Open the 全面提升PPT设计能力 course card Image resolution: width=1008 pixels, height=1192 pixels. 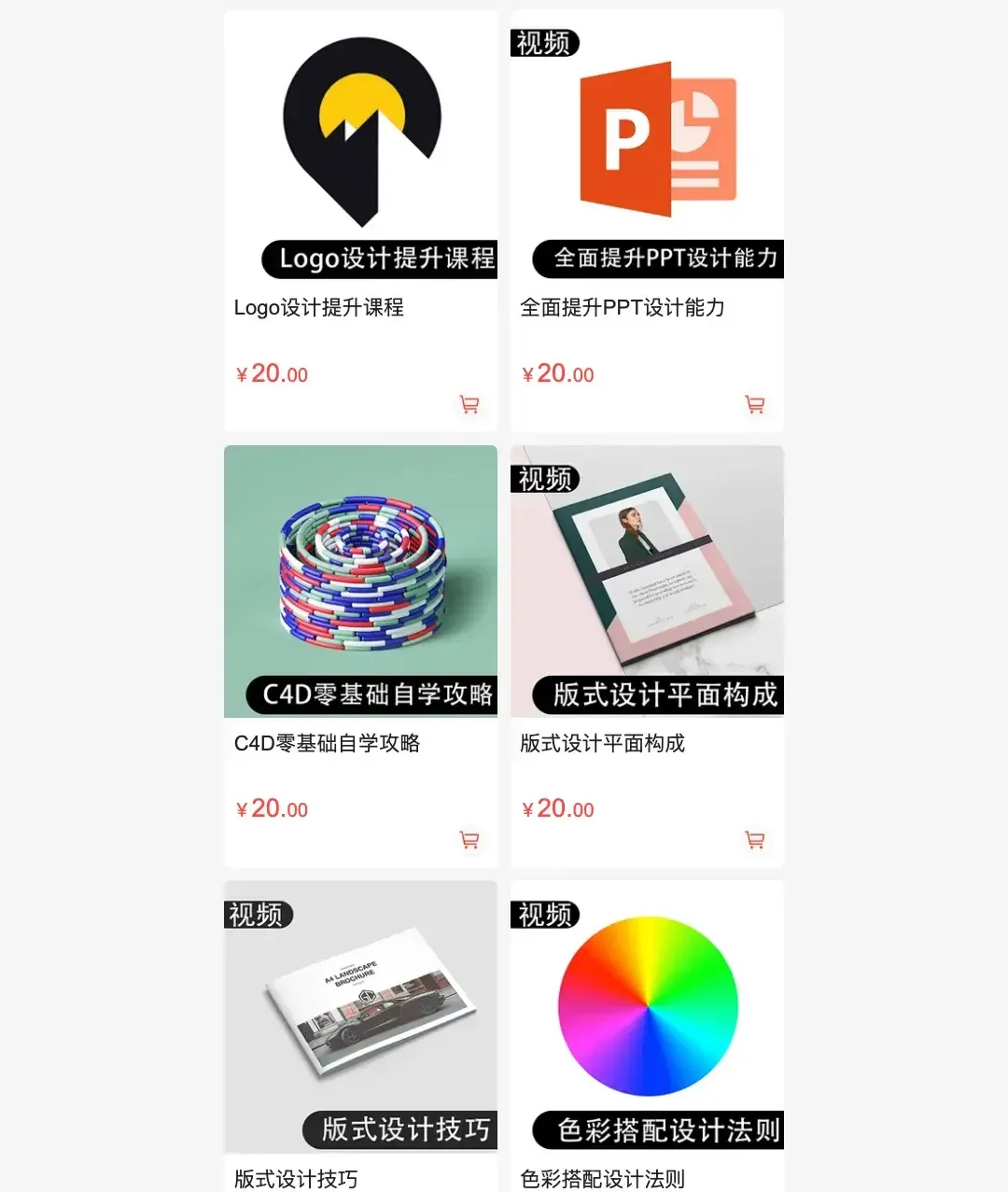point(647,149)
